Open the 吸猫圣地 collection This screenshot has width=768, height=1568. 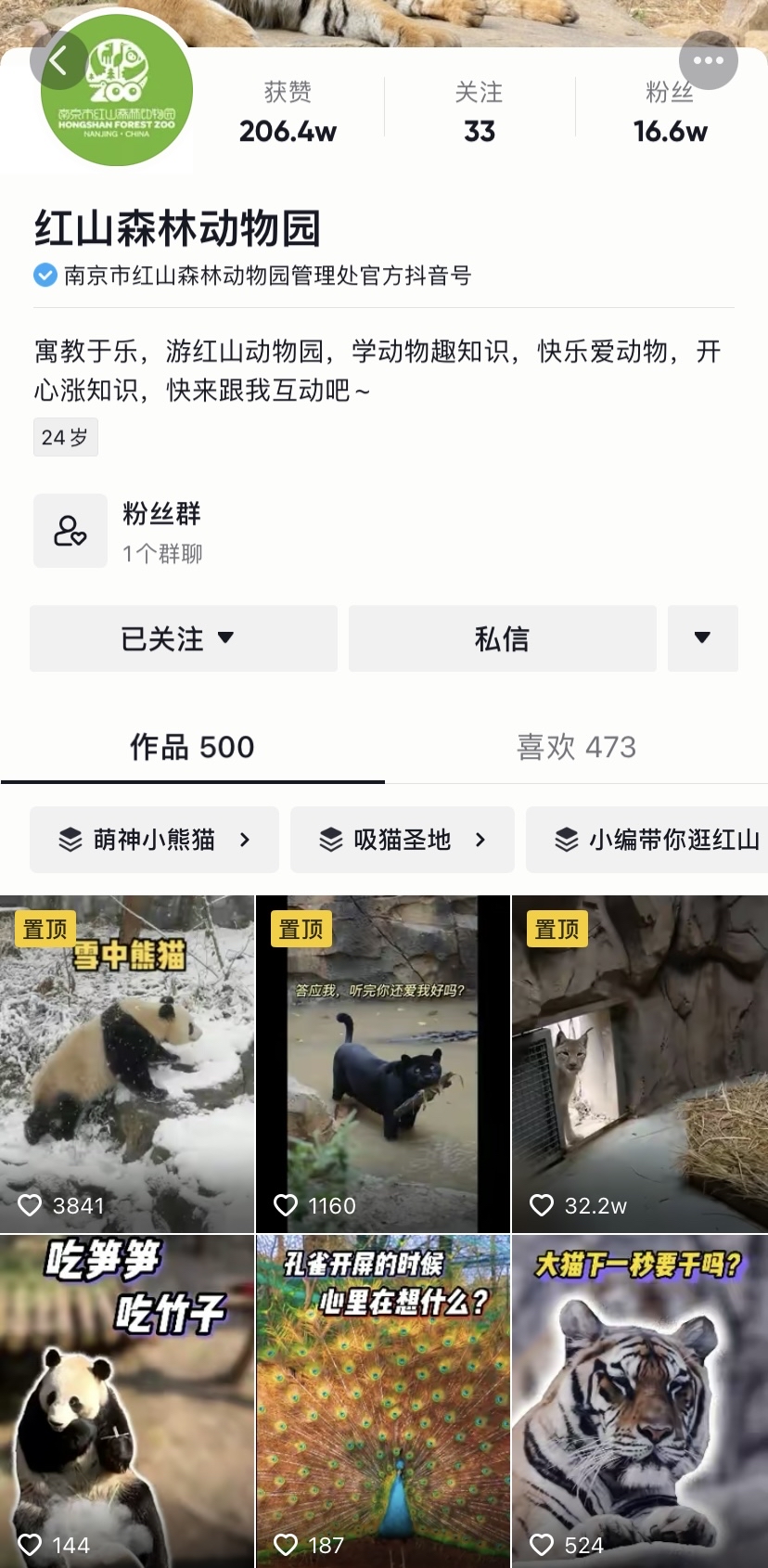402,840
